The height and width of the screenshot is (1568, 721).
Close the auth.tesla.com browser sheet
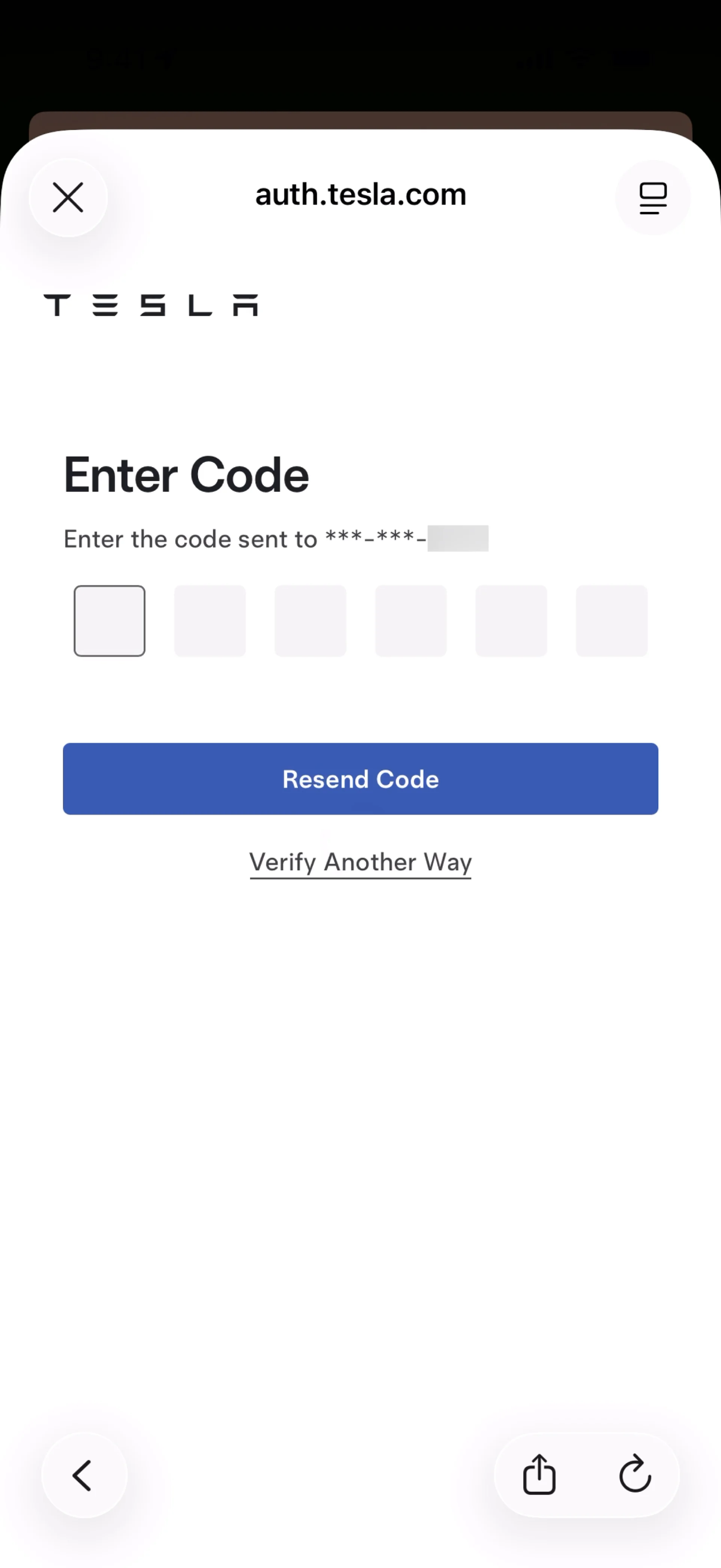(x=68, y=198)
